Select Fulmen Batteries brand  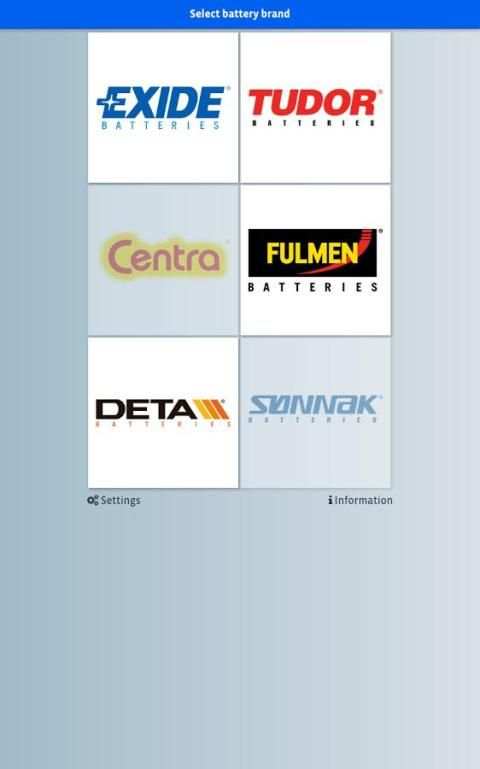[315, 260]
